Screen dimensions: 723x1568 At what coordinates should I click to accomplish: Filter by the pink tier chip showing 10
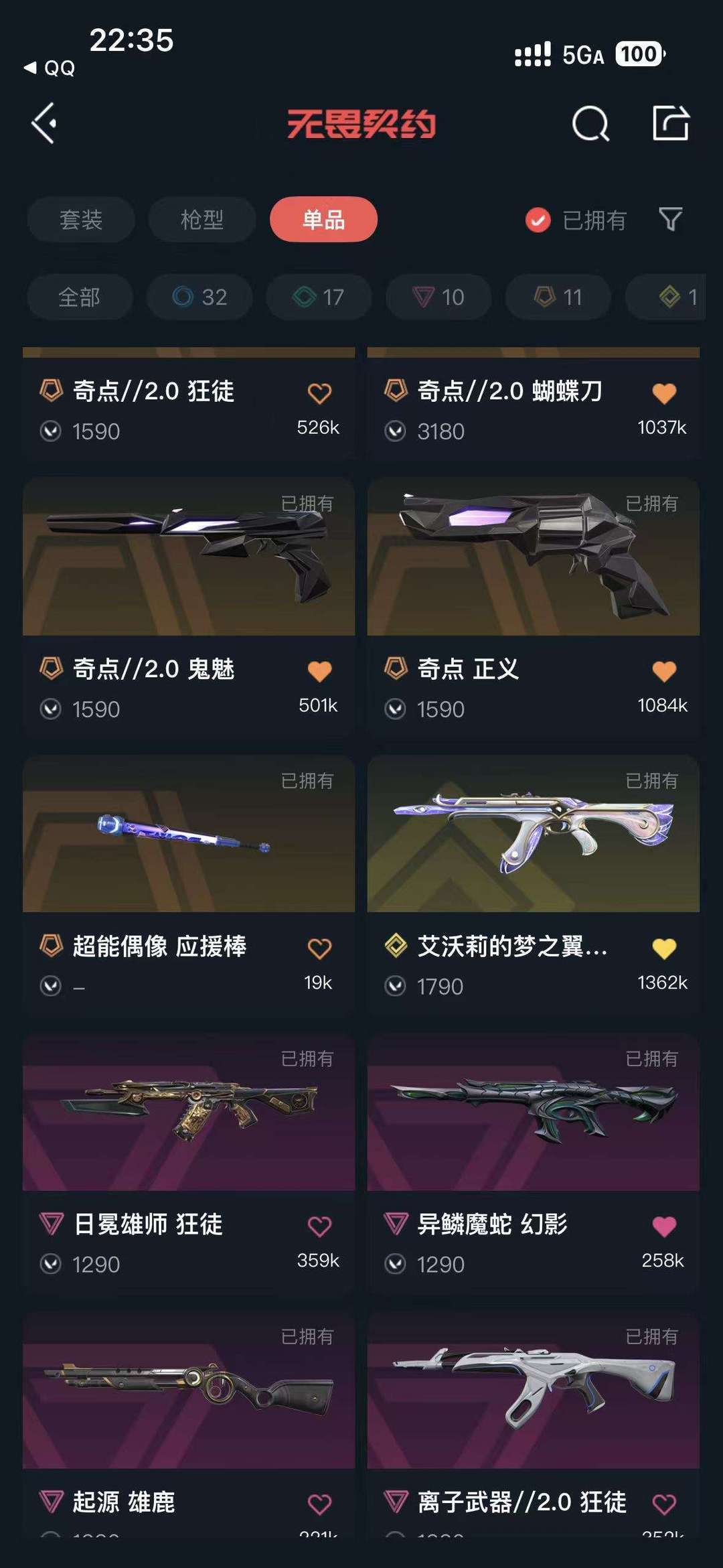click(x=438, y=297)
